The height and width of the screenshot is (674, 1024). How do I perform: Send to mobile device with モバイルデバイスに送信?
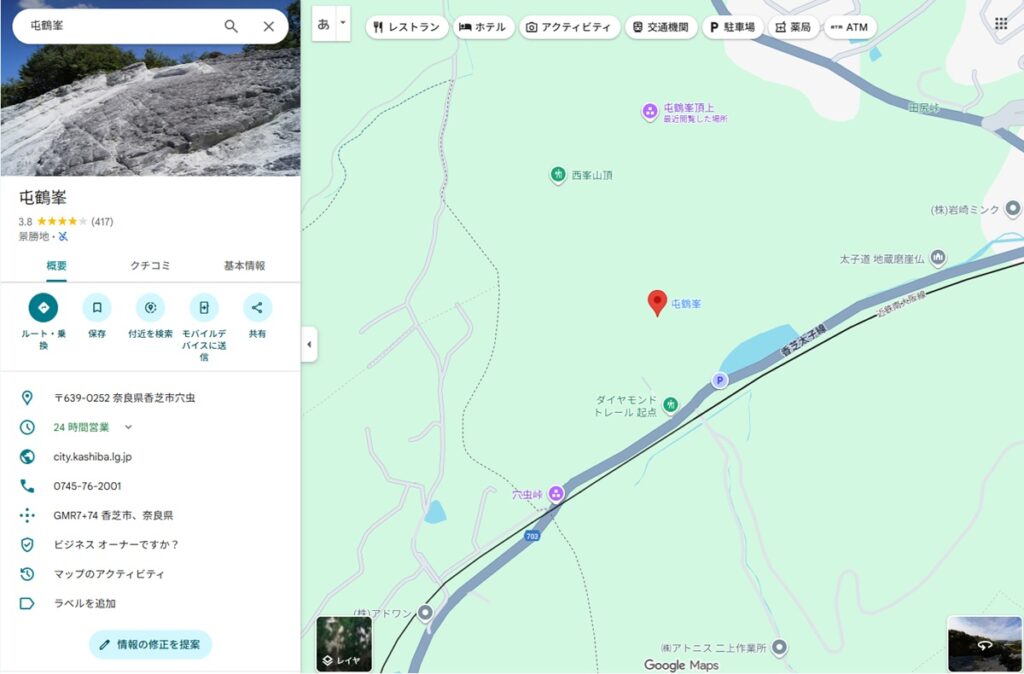[x=204, y=308]
